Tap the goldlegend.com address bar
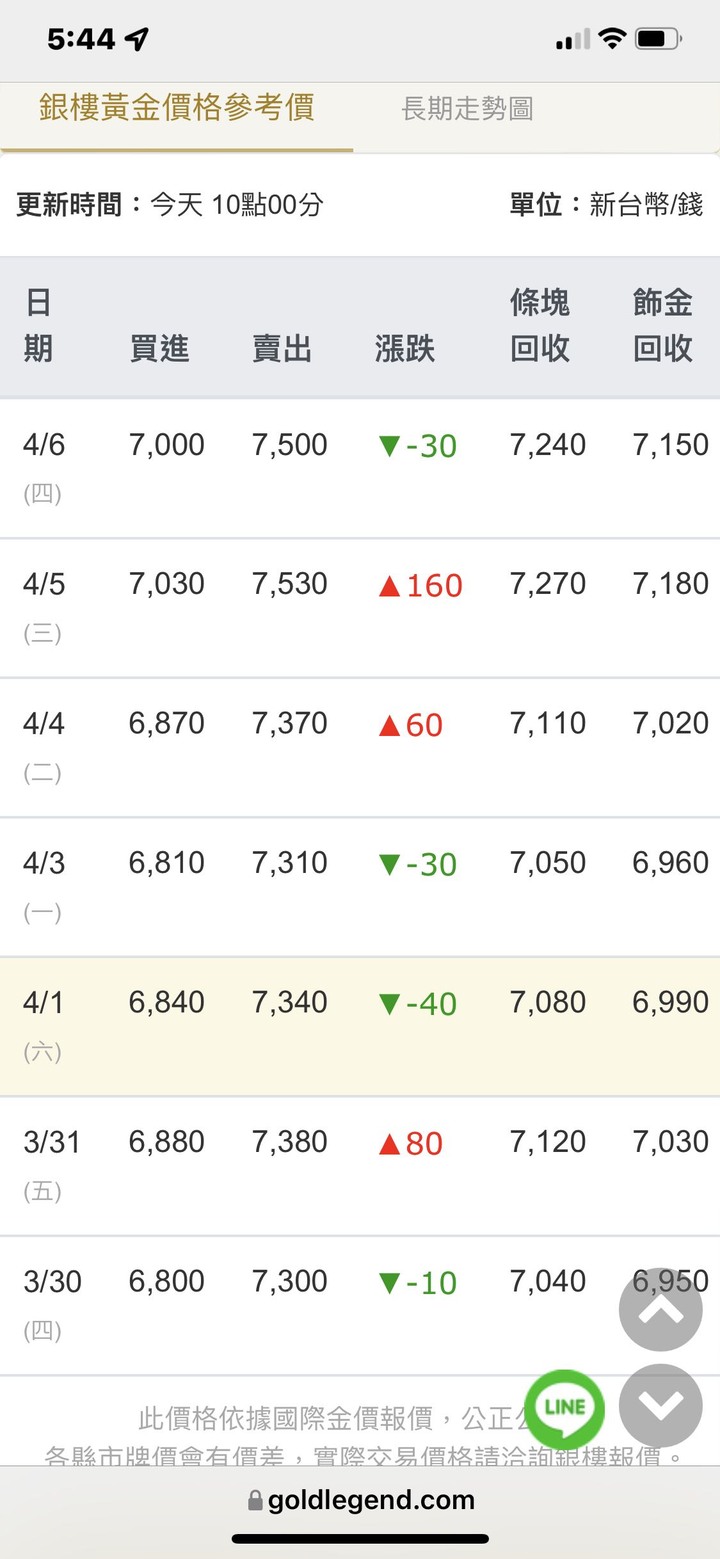Image resolution: width=720 pixels, height=1559 pixels. tap(360, 1499)
